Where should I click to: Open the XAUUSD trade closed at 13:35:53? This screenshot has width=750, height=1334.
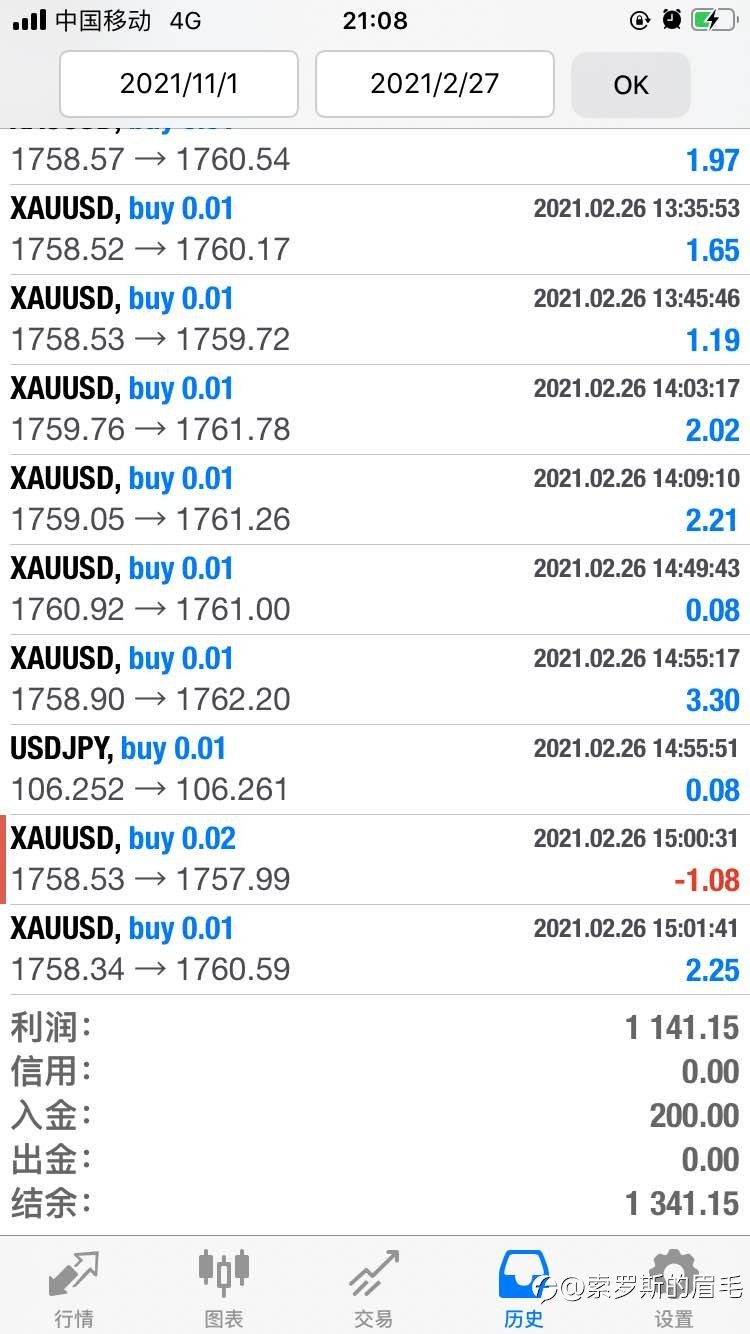coord(375,230)
